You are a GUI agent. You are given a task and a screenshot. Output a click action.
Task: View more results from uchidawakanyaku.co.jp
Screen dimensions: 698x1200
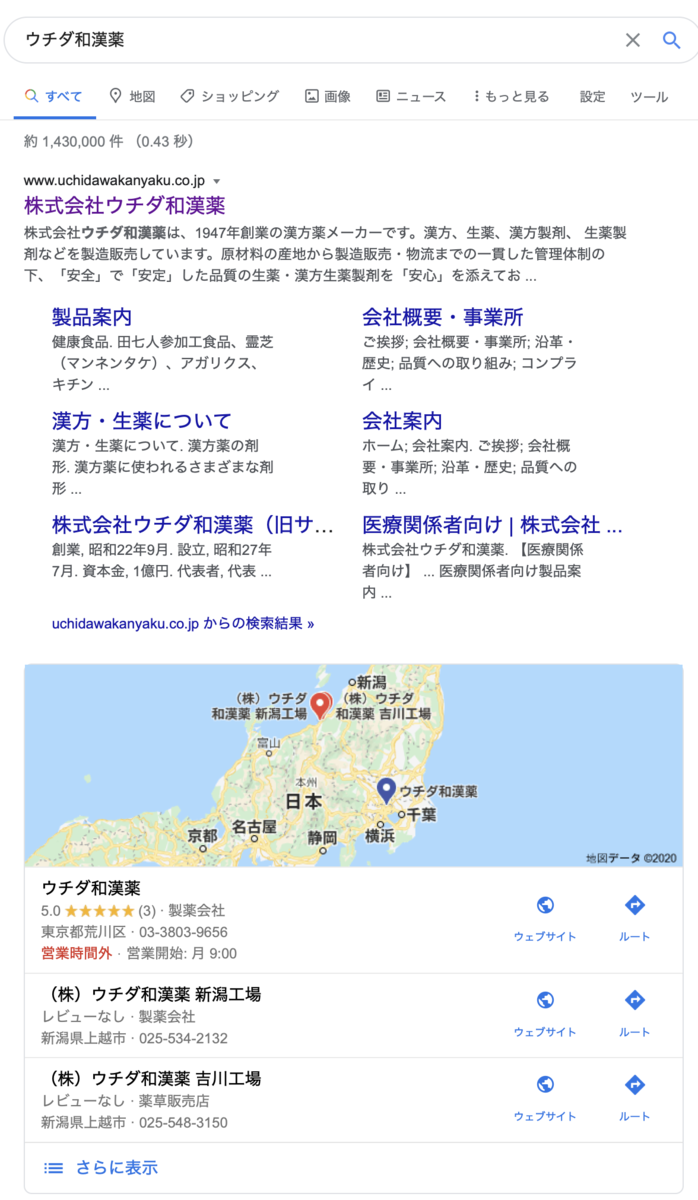pyautogui.click(x=182, y=623)
